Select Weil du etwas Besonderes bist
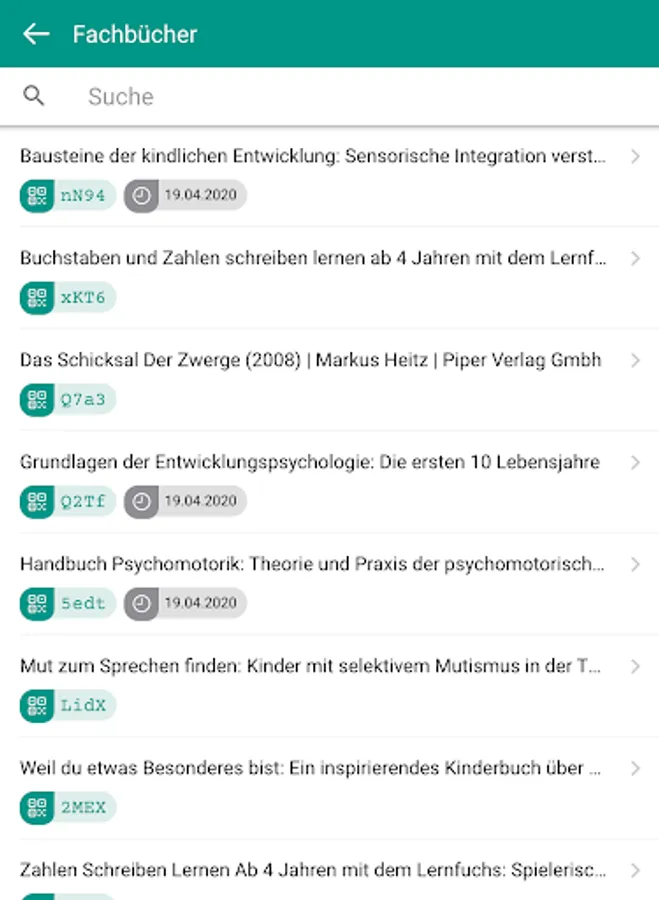 313,769
